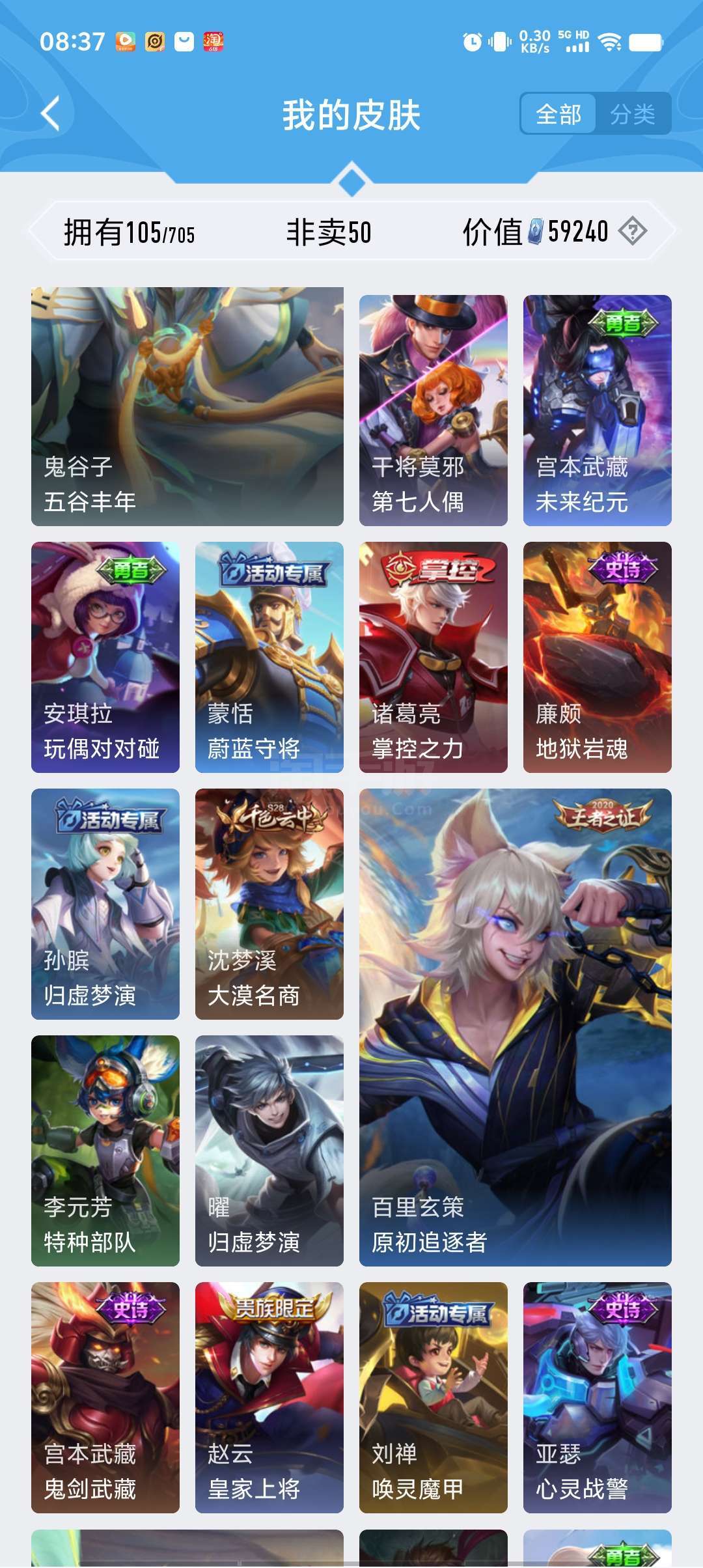This screenshot has width=703, height=1568.
Task: Open the 李元芳 特种部队 skin
Action: tap(105, 1151)
